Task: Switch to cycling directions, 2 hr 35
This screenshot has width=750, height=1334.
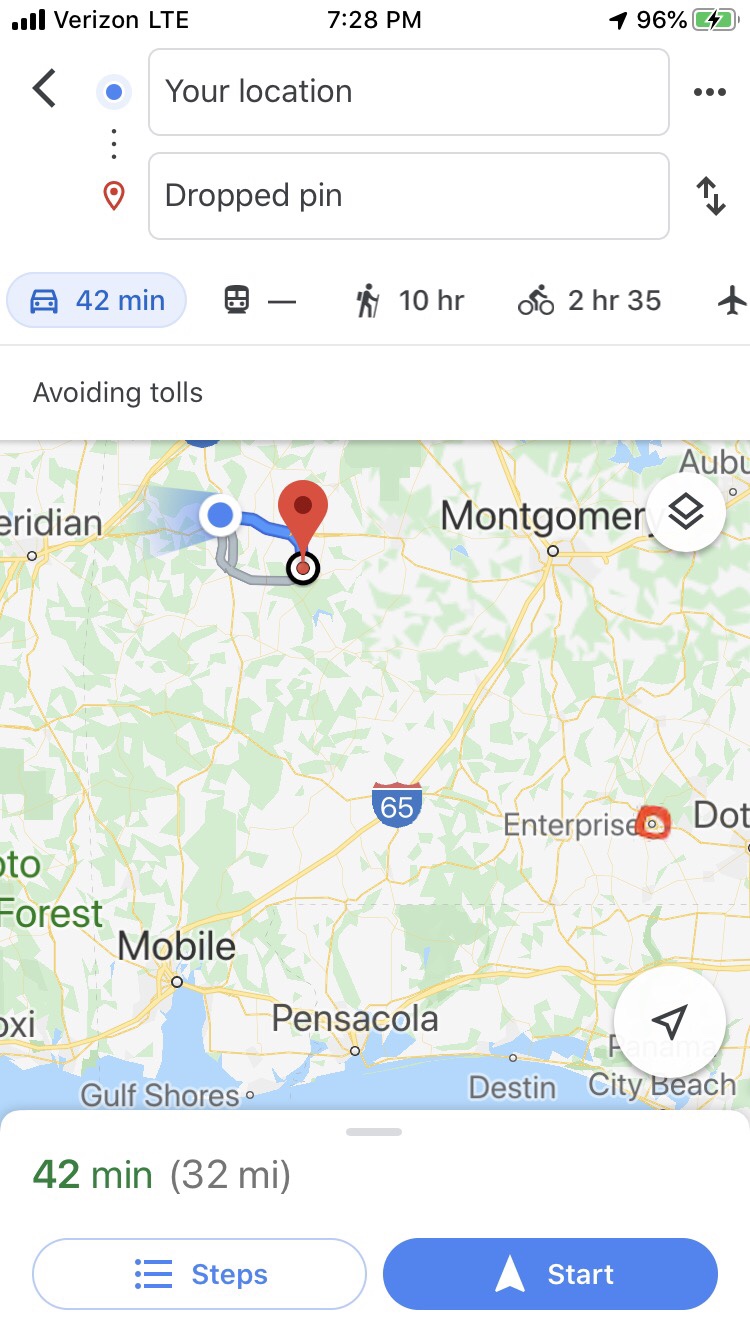Action: pos(590,300)
